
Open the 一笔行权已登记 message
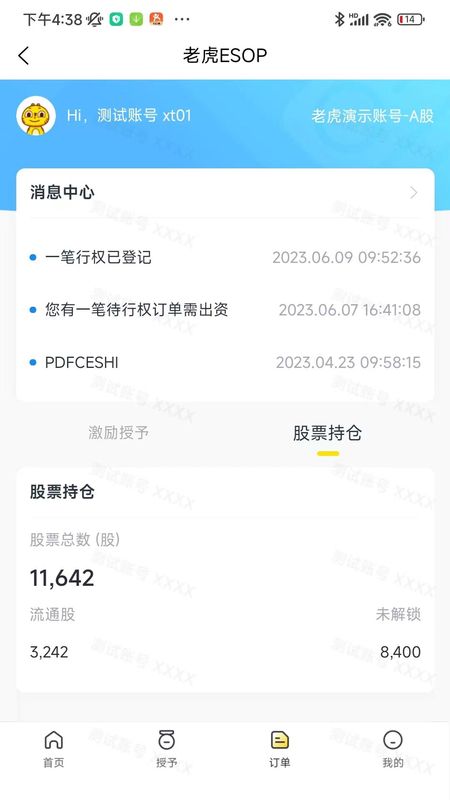[x=225, y=257]
